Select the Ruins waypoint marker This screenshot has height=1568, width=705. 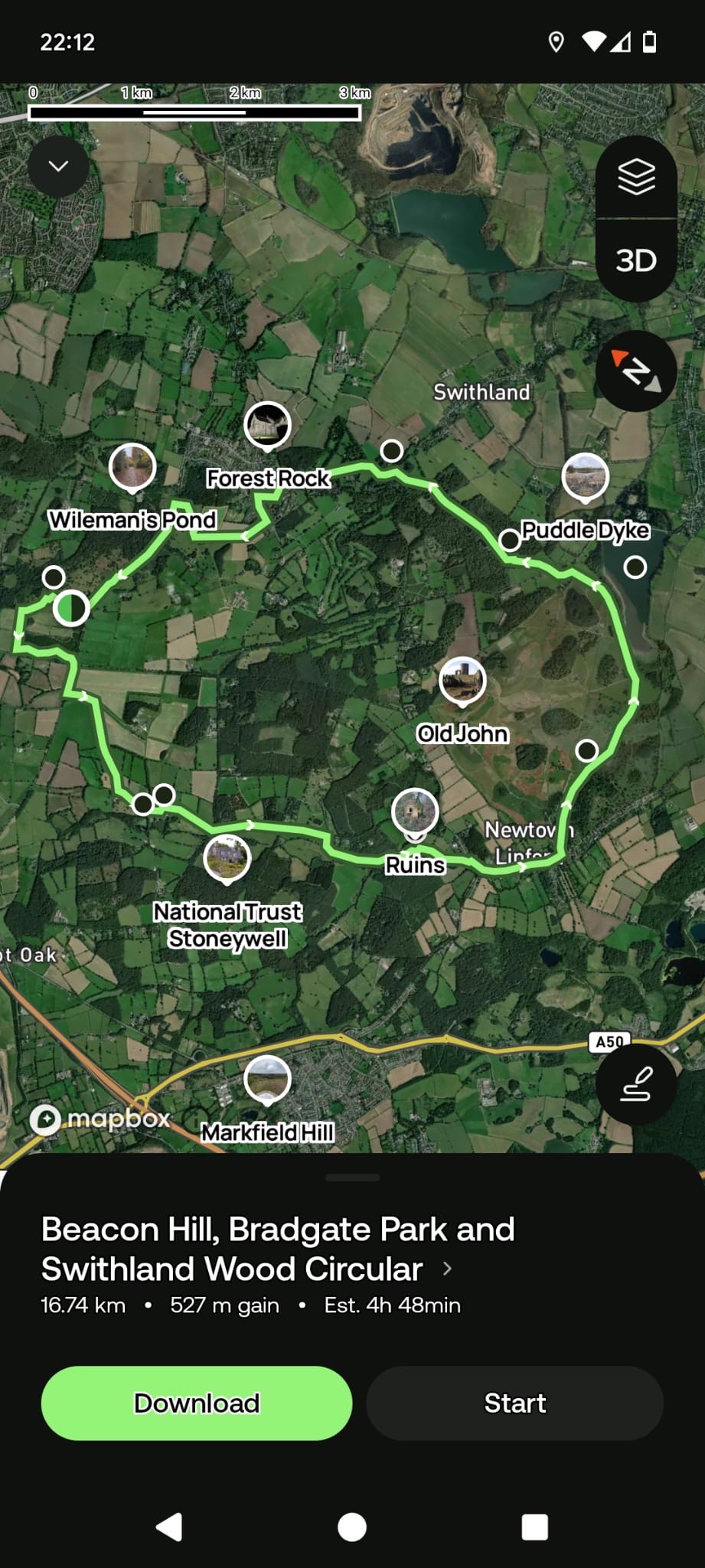415,812
